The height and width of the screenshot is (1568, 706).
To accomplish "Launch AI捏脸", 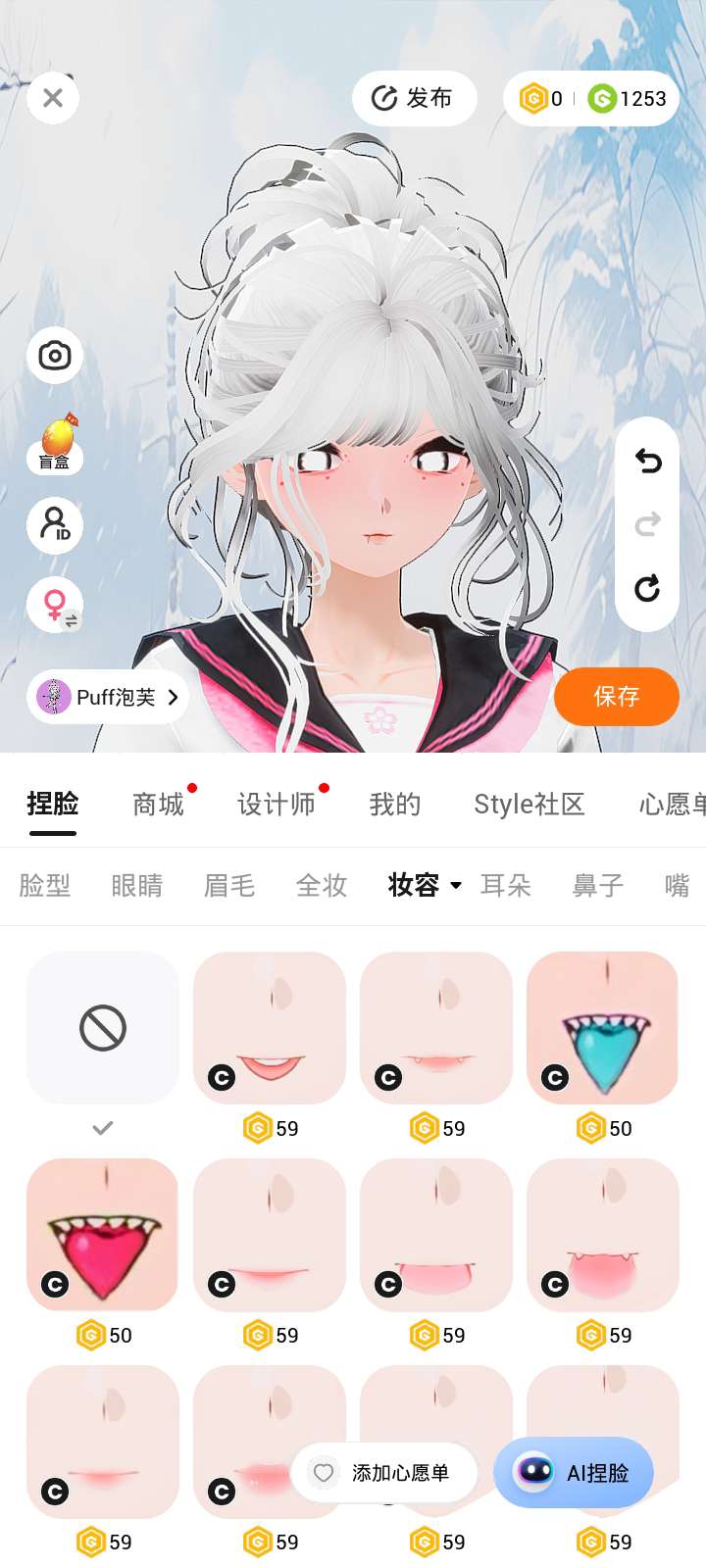I will point(574,1473).
